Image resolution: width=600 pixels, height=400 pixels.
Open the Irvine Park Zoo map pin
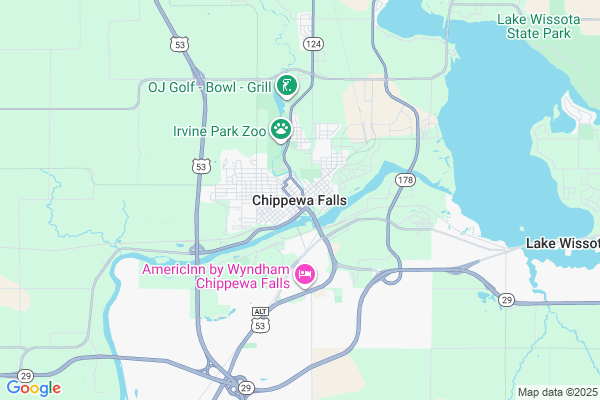(x=283, y=129)
